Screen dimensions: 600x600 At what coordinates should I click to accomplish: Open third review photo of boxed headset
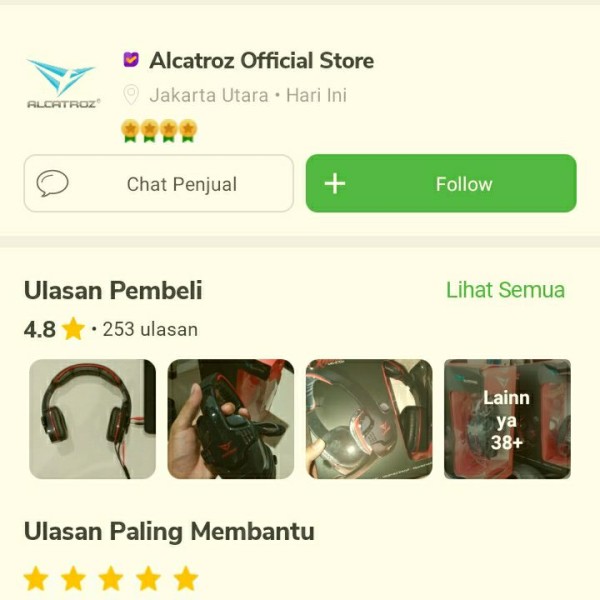point(369,419)
